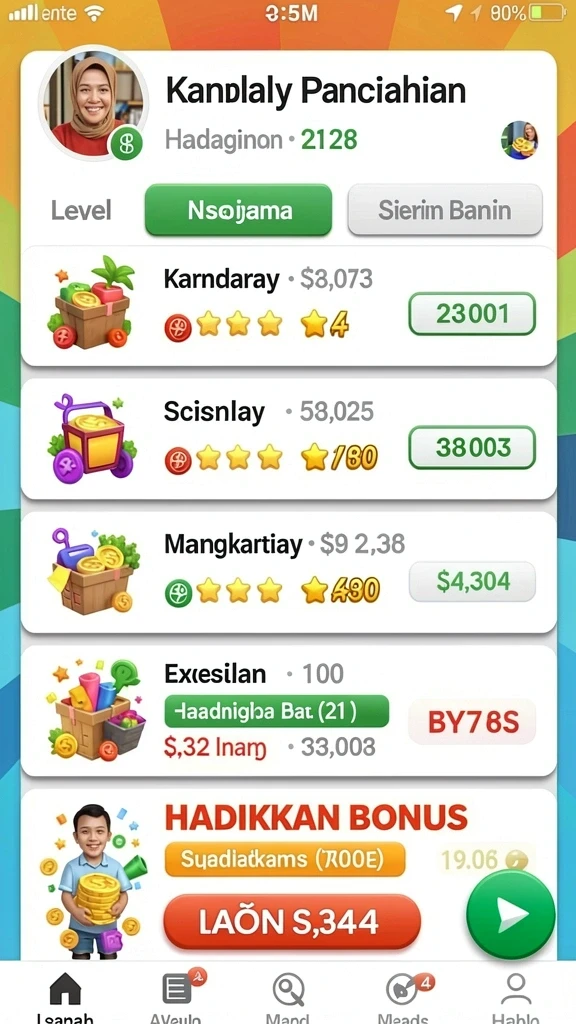Select the Nsojama level tab
Image resolution: width=576 pixels, height=1024 pixels.
[238, 210]
